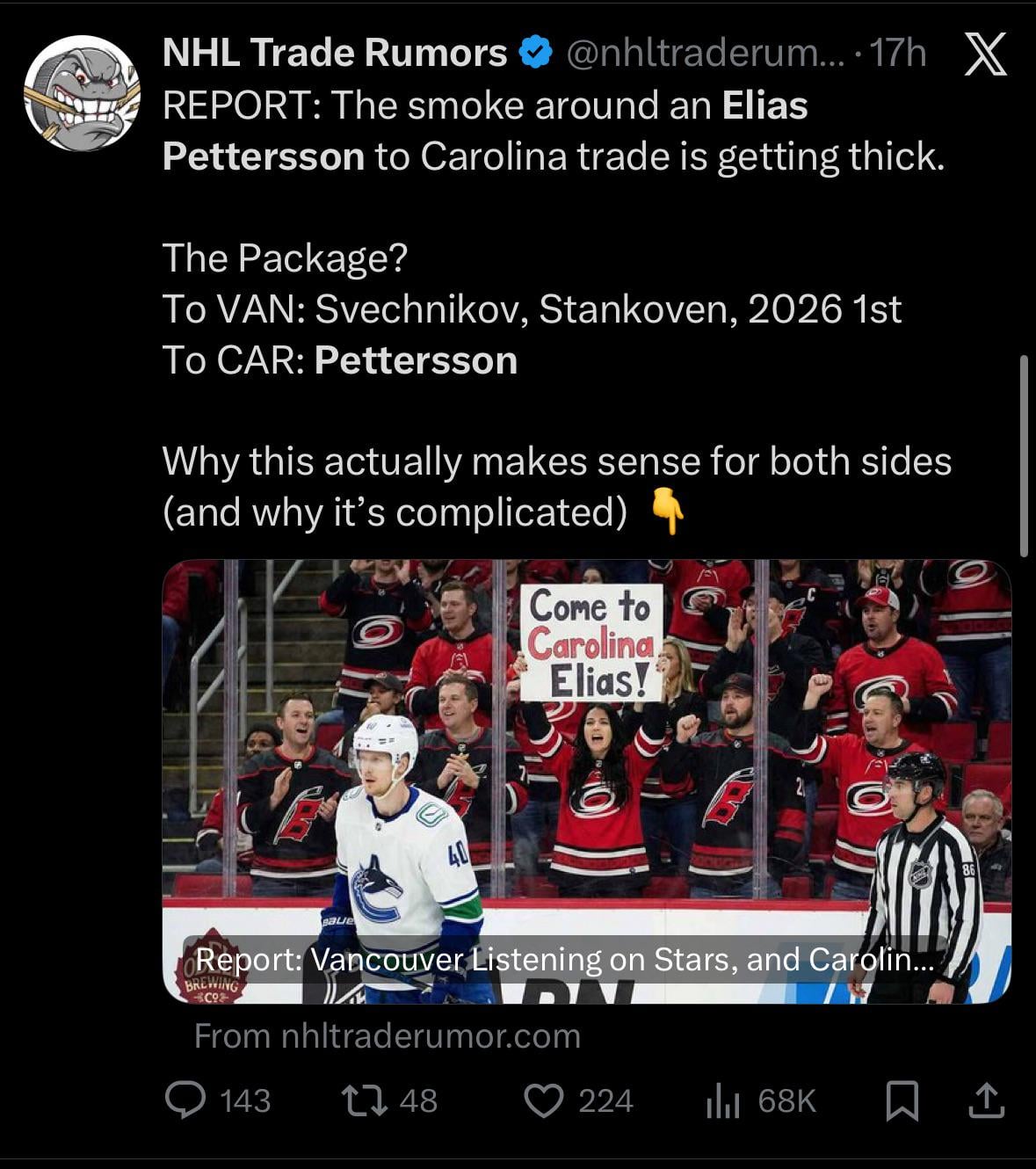Repost the Pettersson trade rumor
Image resolution: width=1036 pixels, height=1169 pixels.
coord(366,1100)
